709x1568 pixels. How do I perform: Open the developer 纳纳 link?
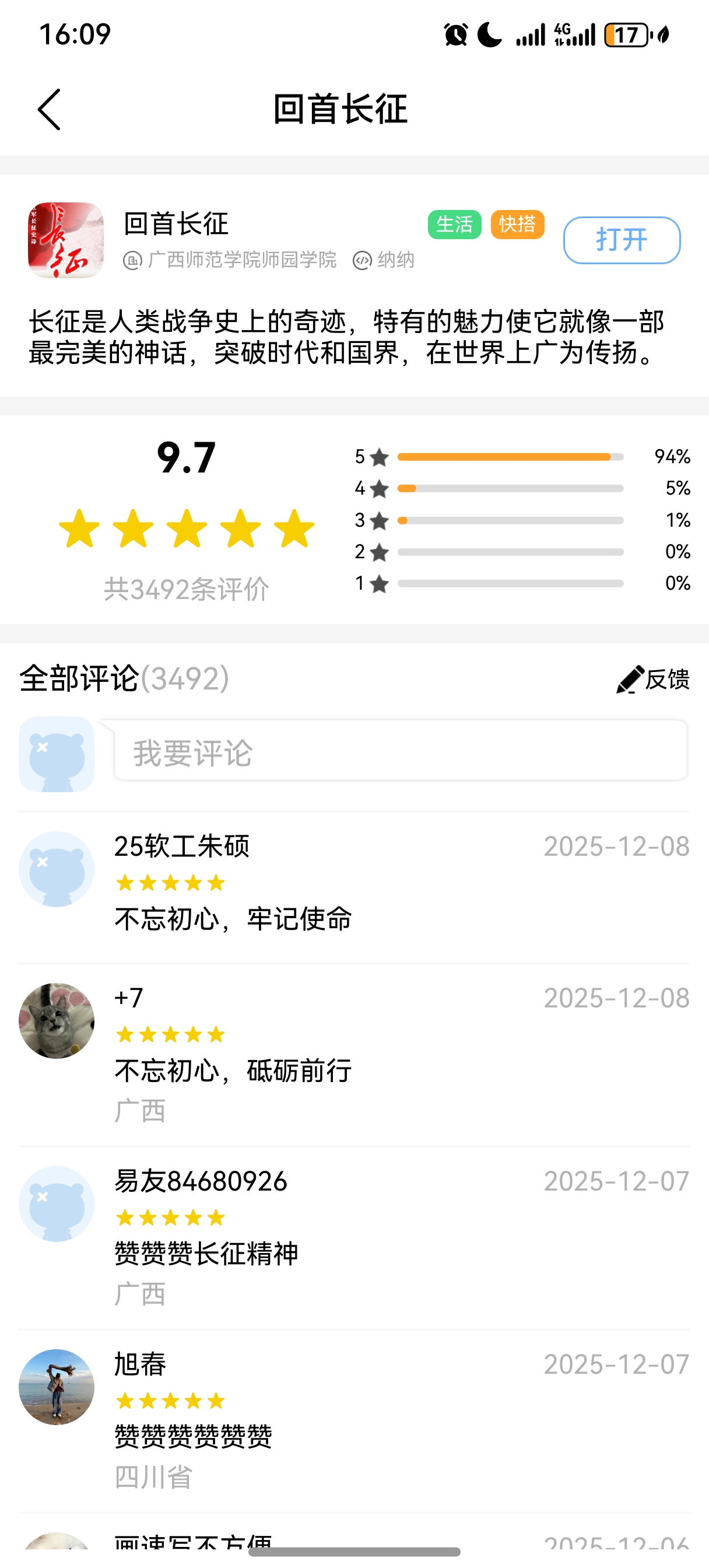(385, 261)
